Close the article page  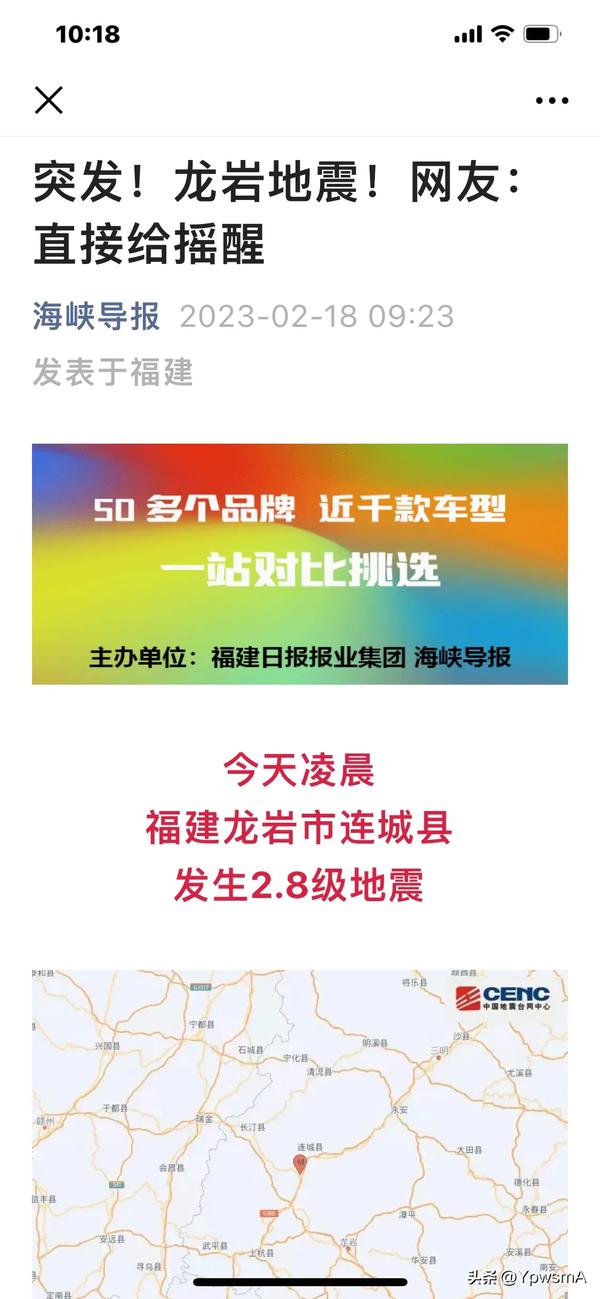click(x=49, y=100)
